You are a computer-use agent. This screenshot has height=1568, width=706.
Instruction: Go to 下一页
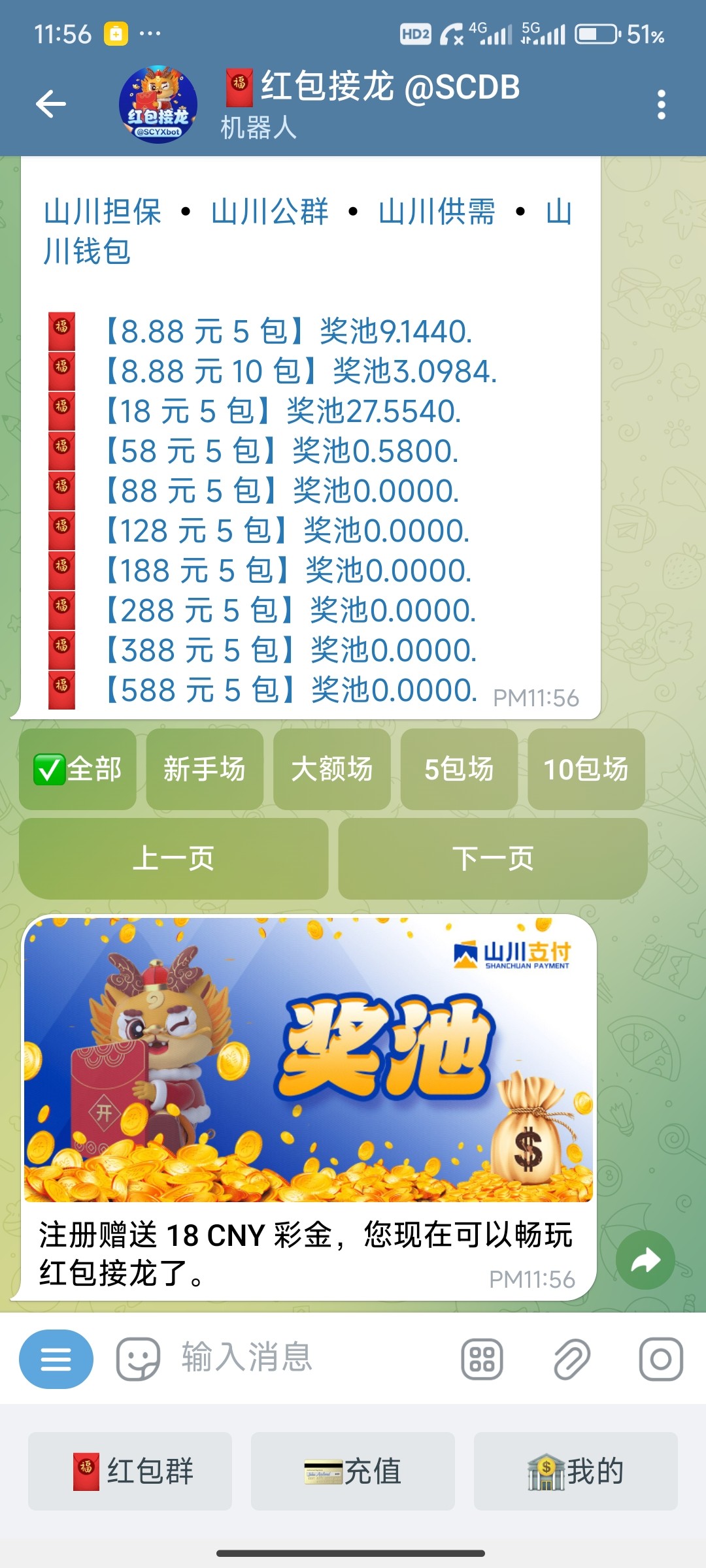tap(493, 858)
